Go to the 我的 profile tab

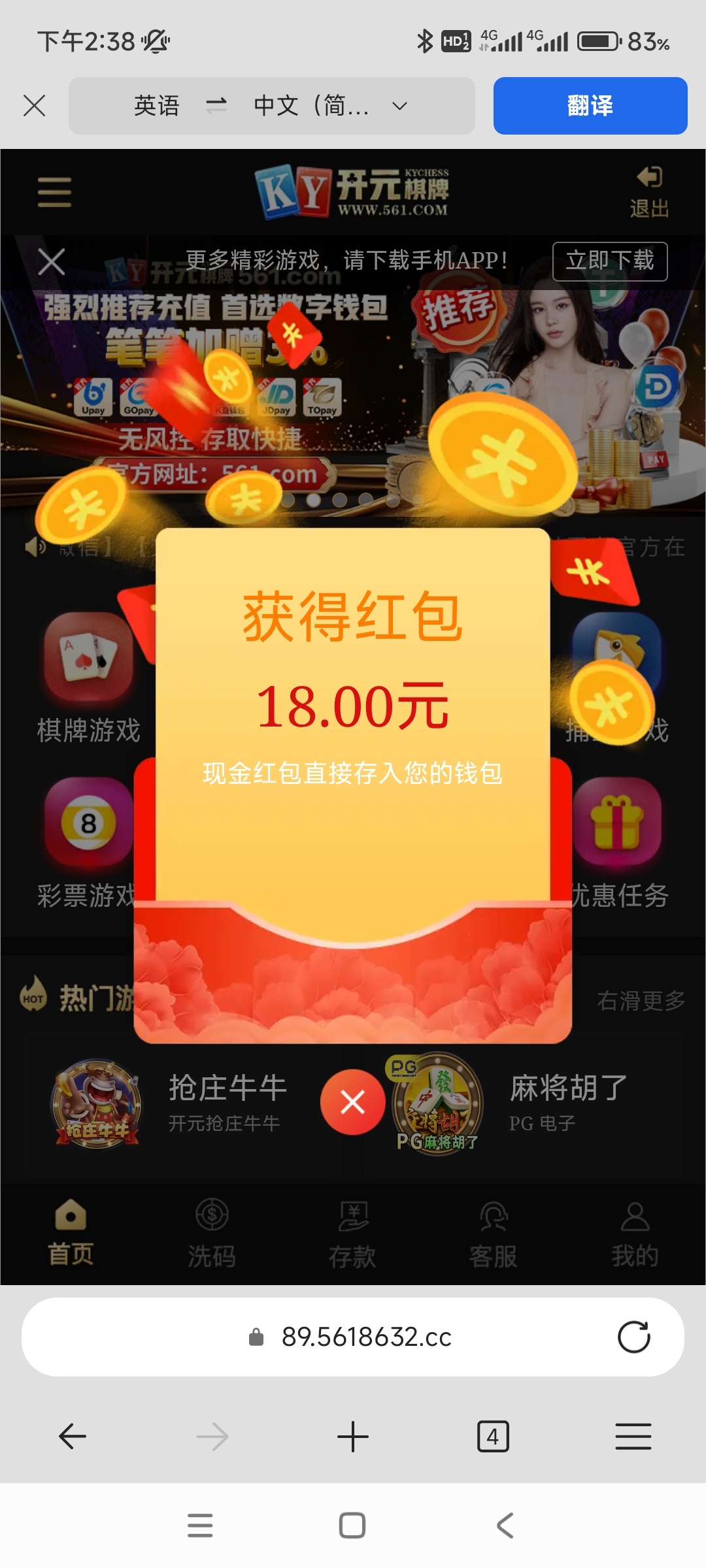pos(634,1233)
